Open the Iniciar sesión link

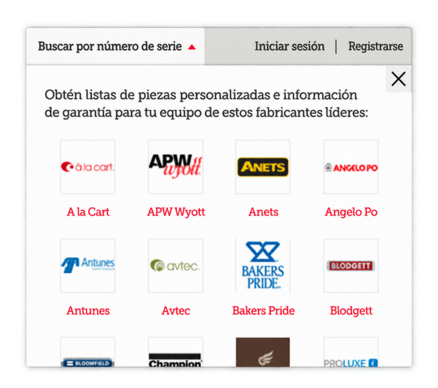click(x=289, y=46)
